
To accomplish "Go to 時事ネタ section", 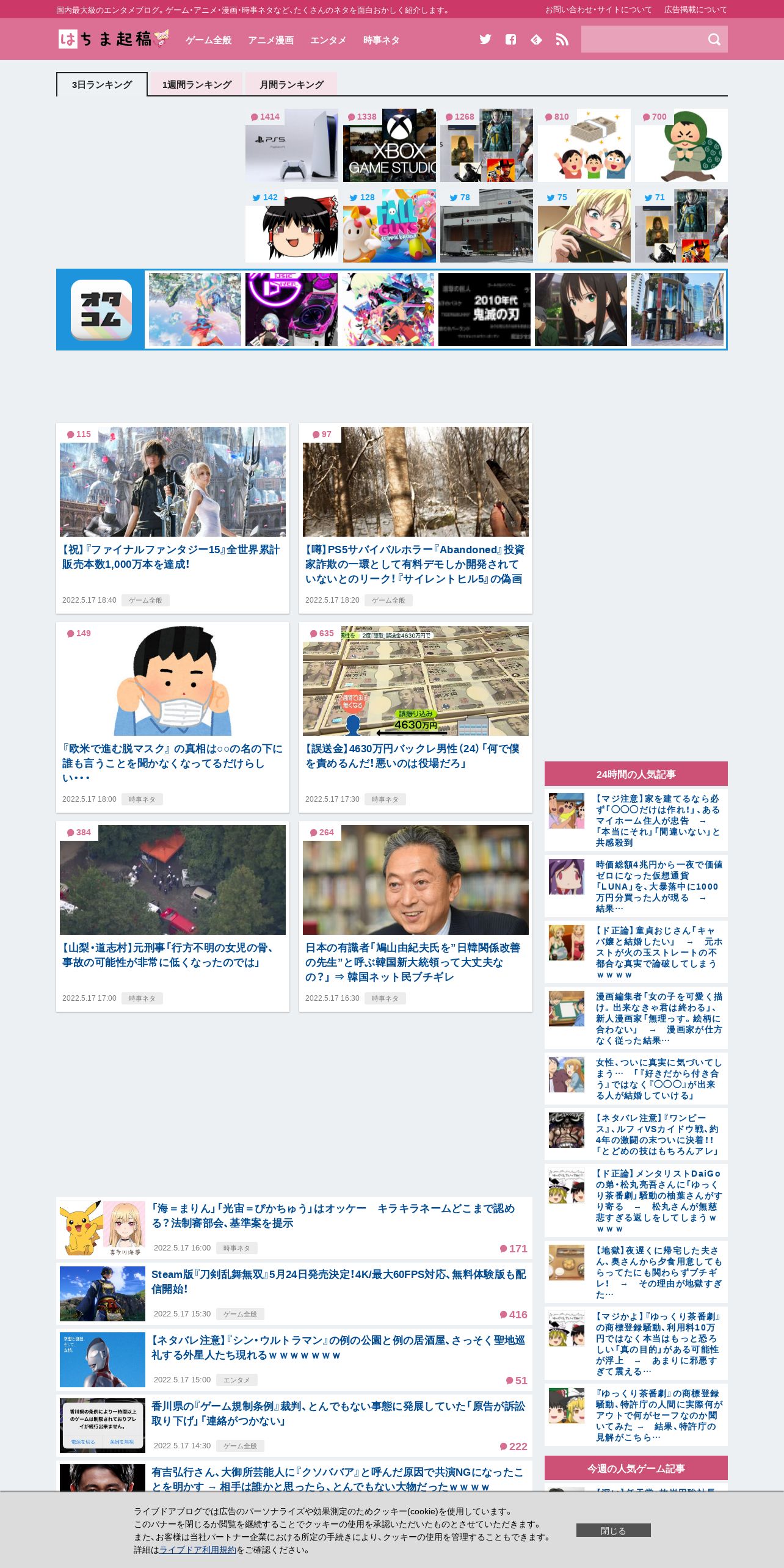I will (381, 40).
